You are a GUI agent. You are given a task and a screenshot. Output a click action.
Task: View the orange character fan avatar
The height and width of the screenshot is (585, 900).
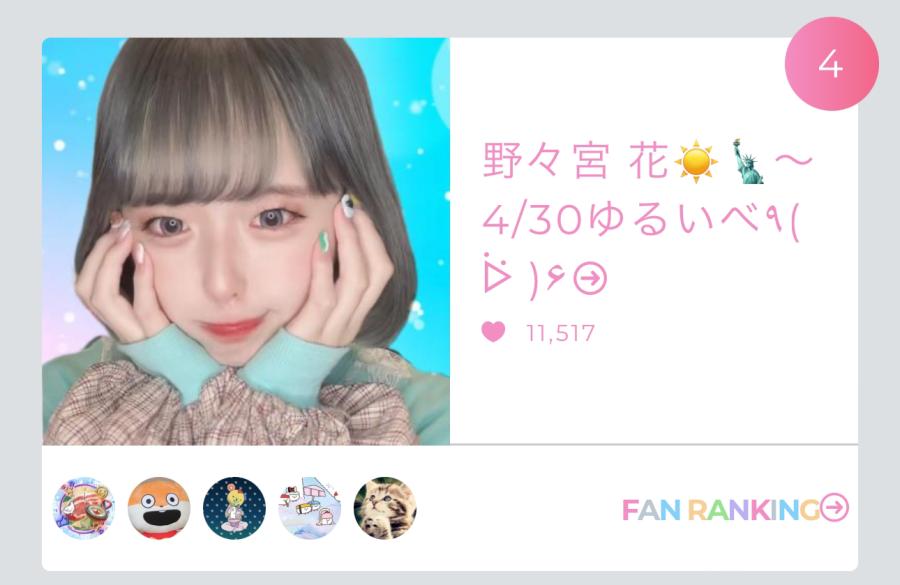tap(160, 508)
